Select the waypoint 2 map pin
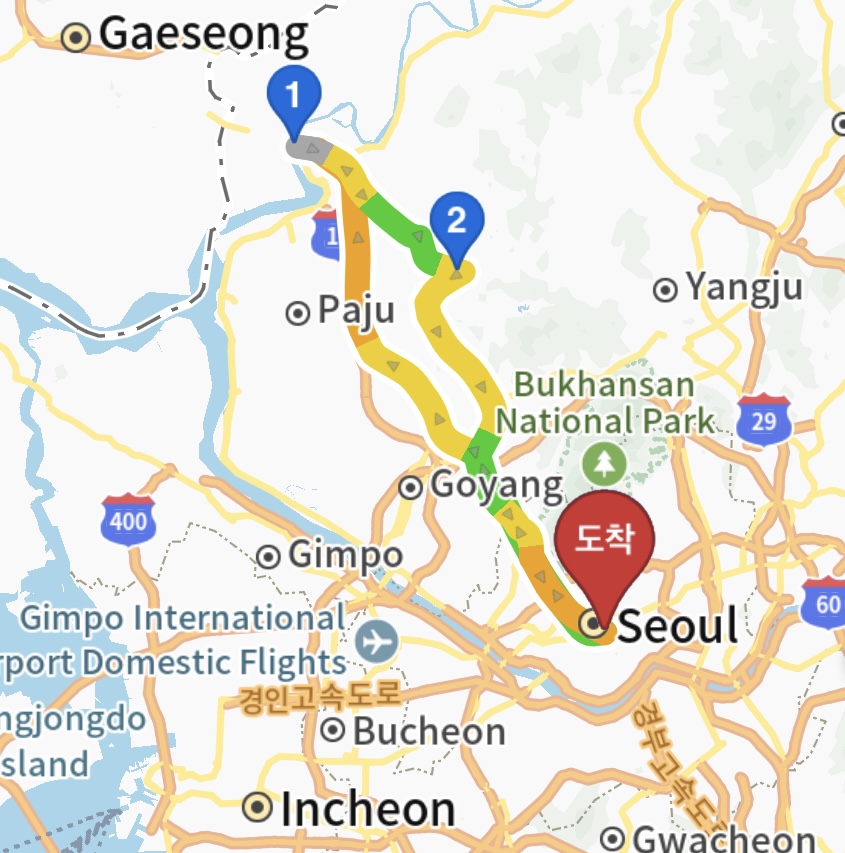This screenshot has width=845, height=853. (456, 224)
